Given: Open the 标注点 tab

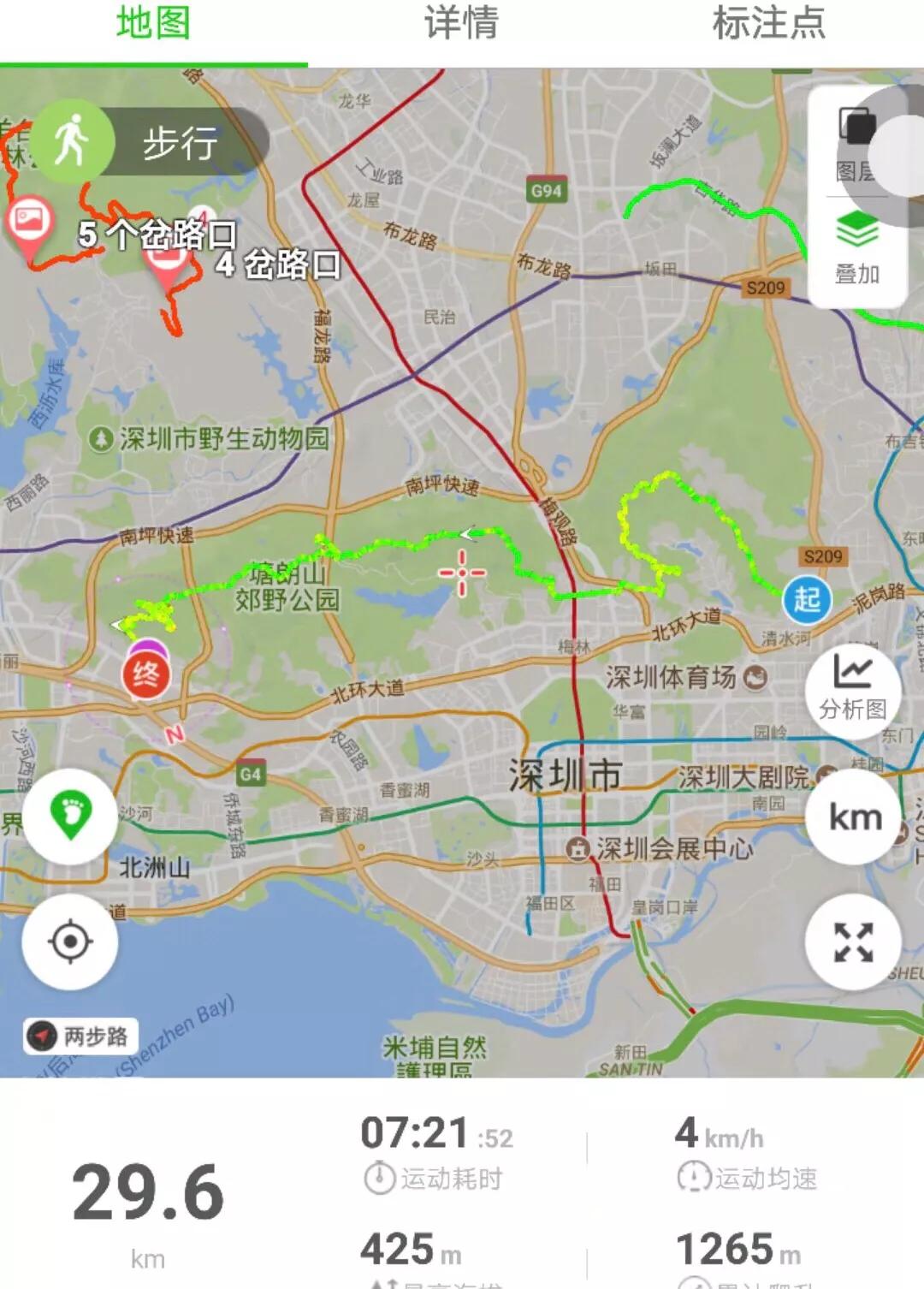Looking at the screenshot, I should [767, 26].
